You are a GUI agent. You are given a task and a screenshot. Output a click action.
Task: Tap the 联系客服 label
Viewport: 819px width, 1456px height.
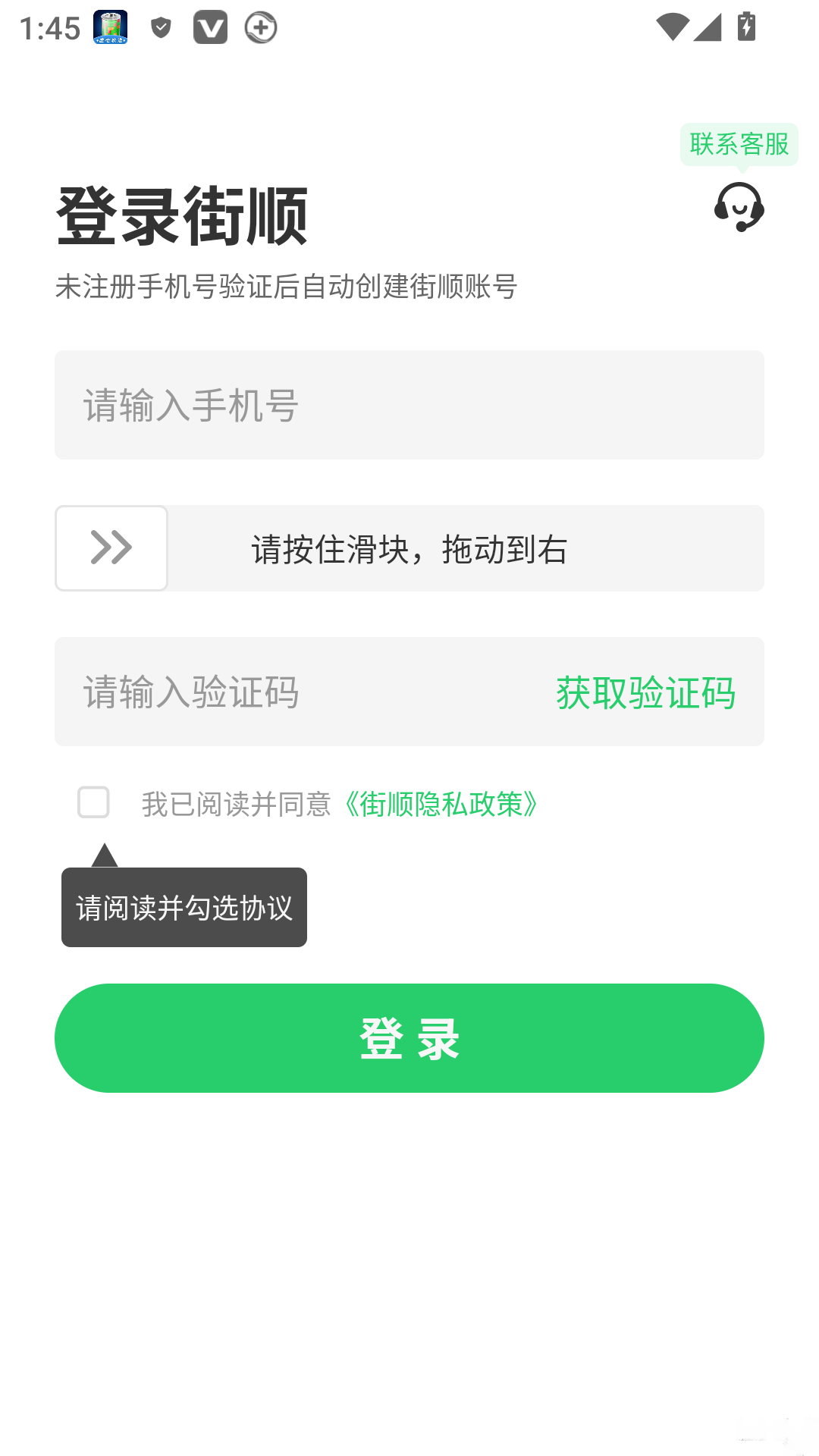point(739,143)
